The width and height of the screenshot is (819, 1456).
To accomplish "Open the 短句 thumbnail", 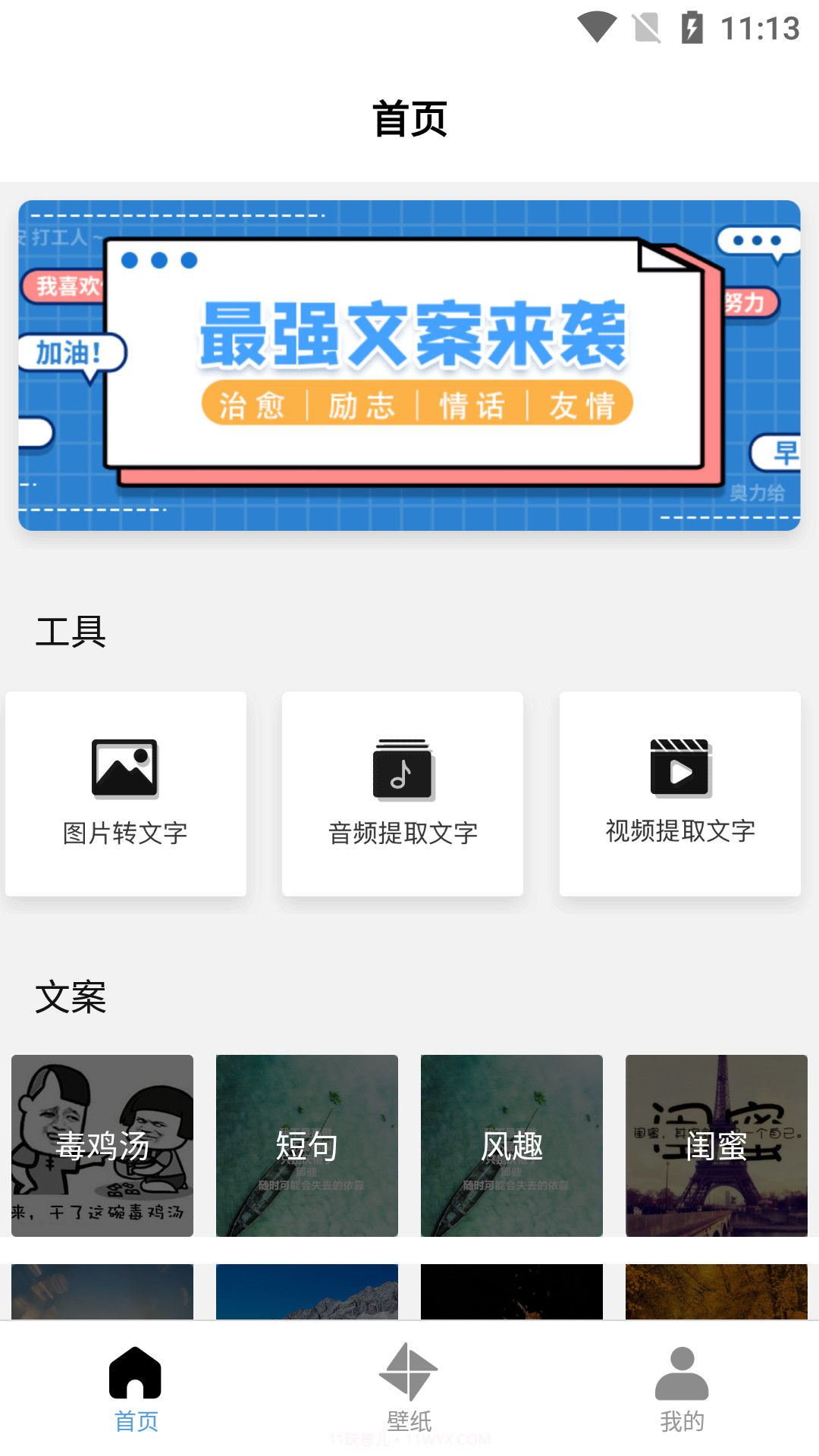I will point(307,1147).
